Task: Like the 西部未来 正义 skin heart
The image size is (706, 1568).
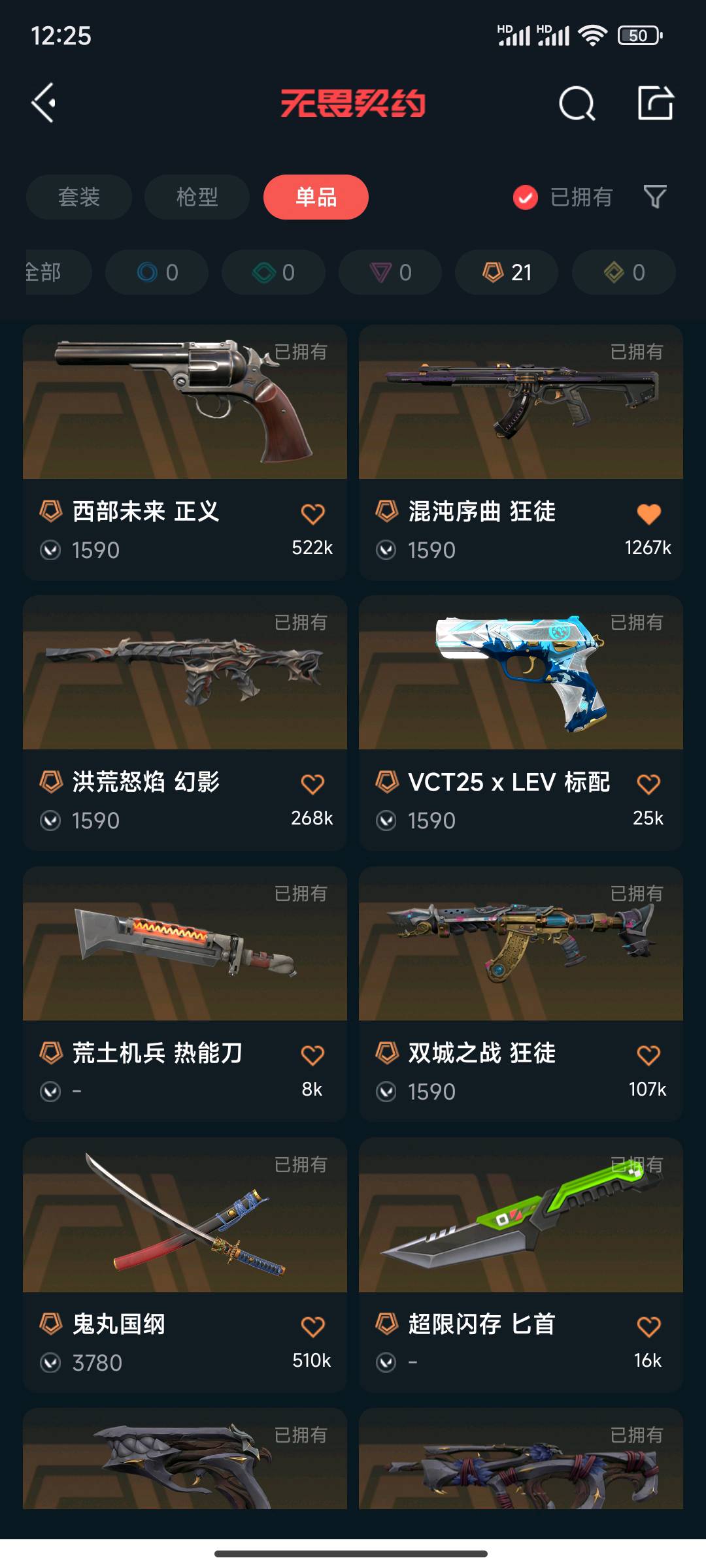Action: 312,514
